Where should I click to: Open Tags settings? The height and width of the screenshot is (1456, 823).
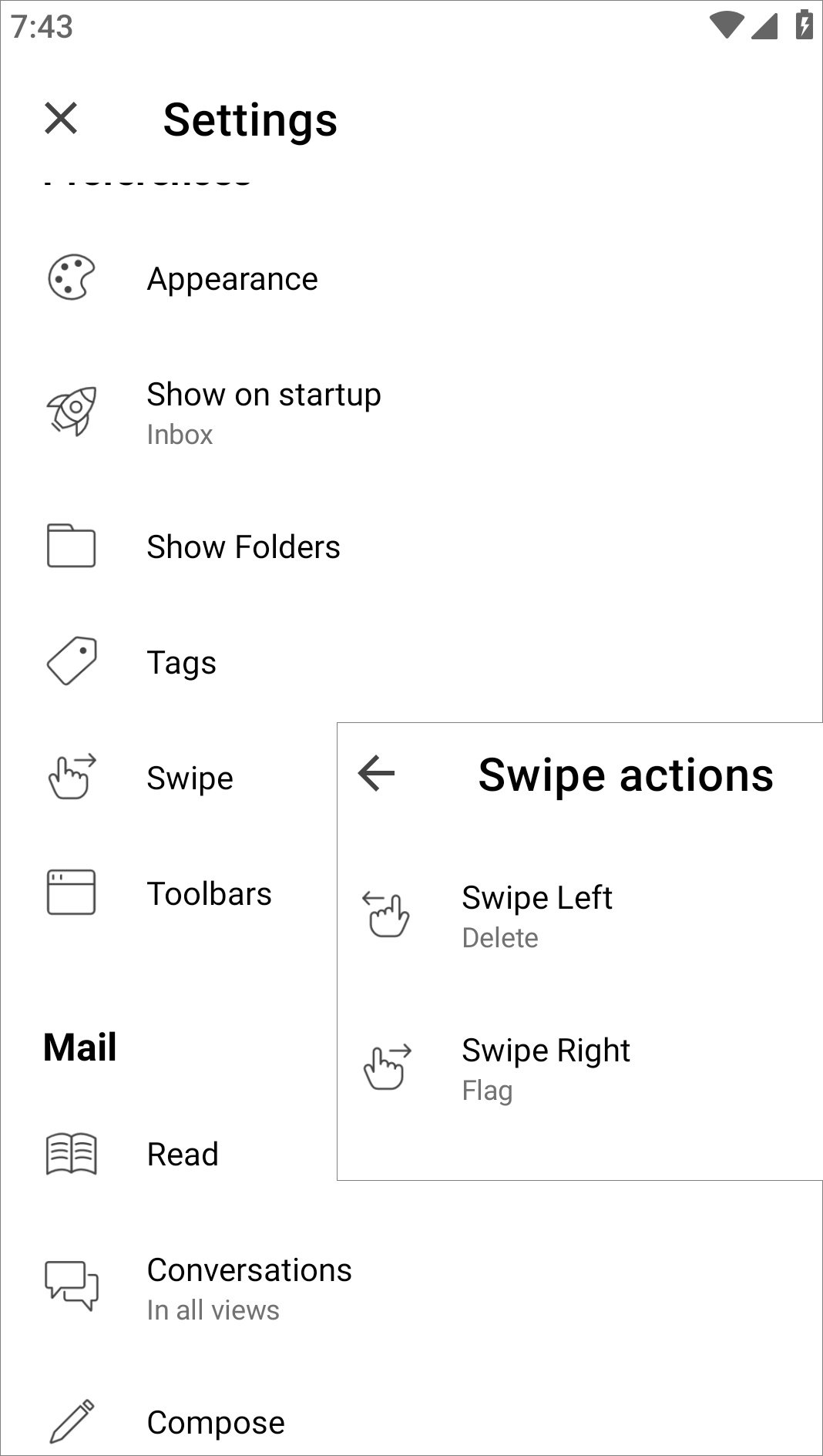click(411, 662)
